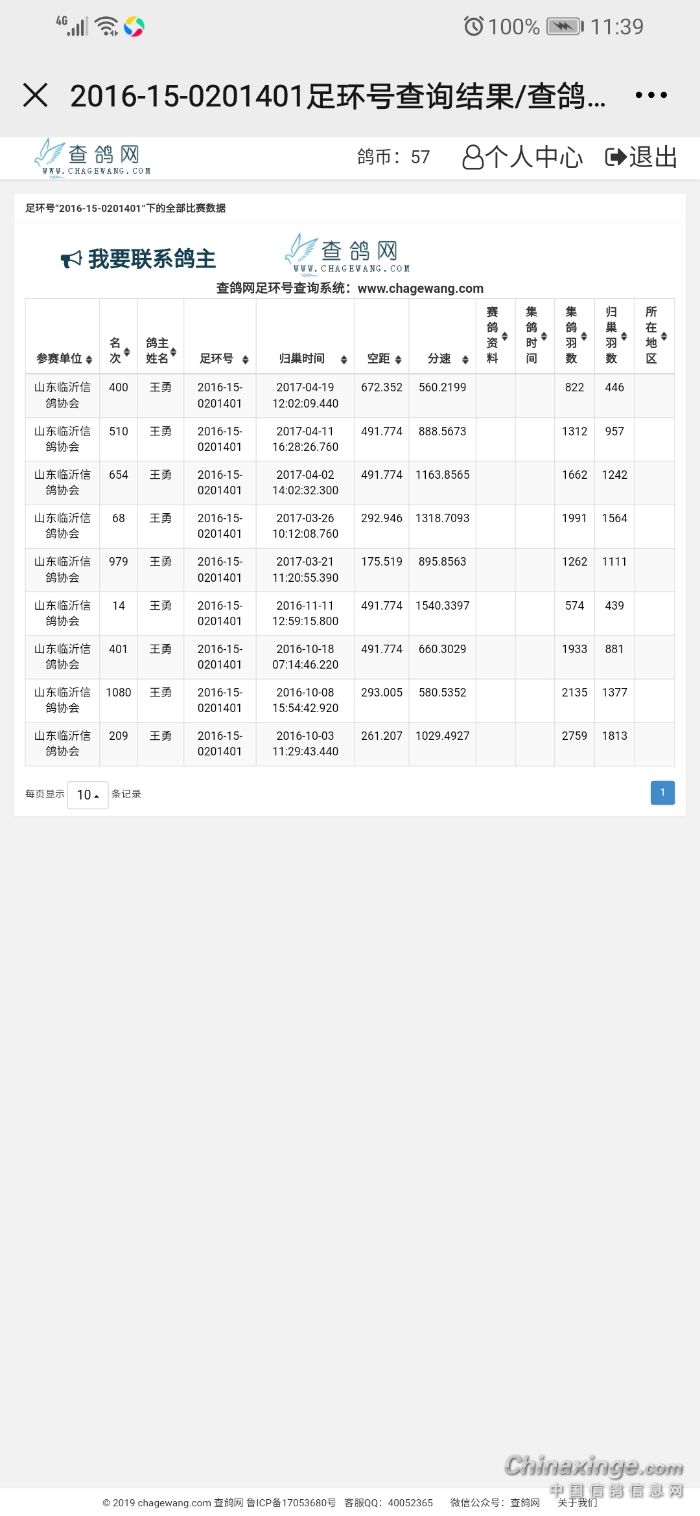Select page 1 in pagination

tap(662, 793)
